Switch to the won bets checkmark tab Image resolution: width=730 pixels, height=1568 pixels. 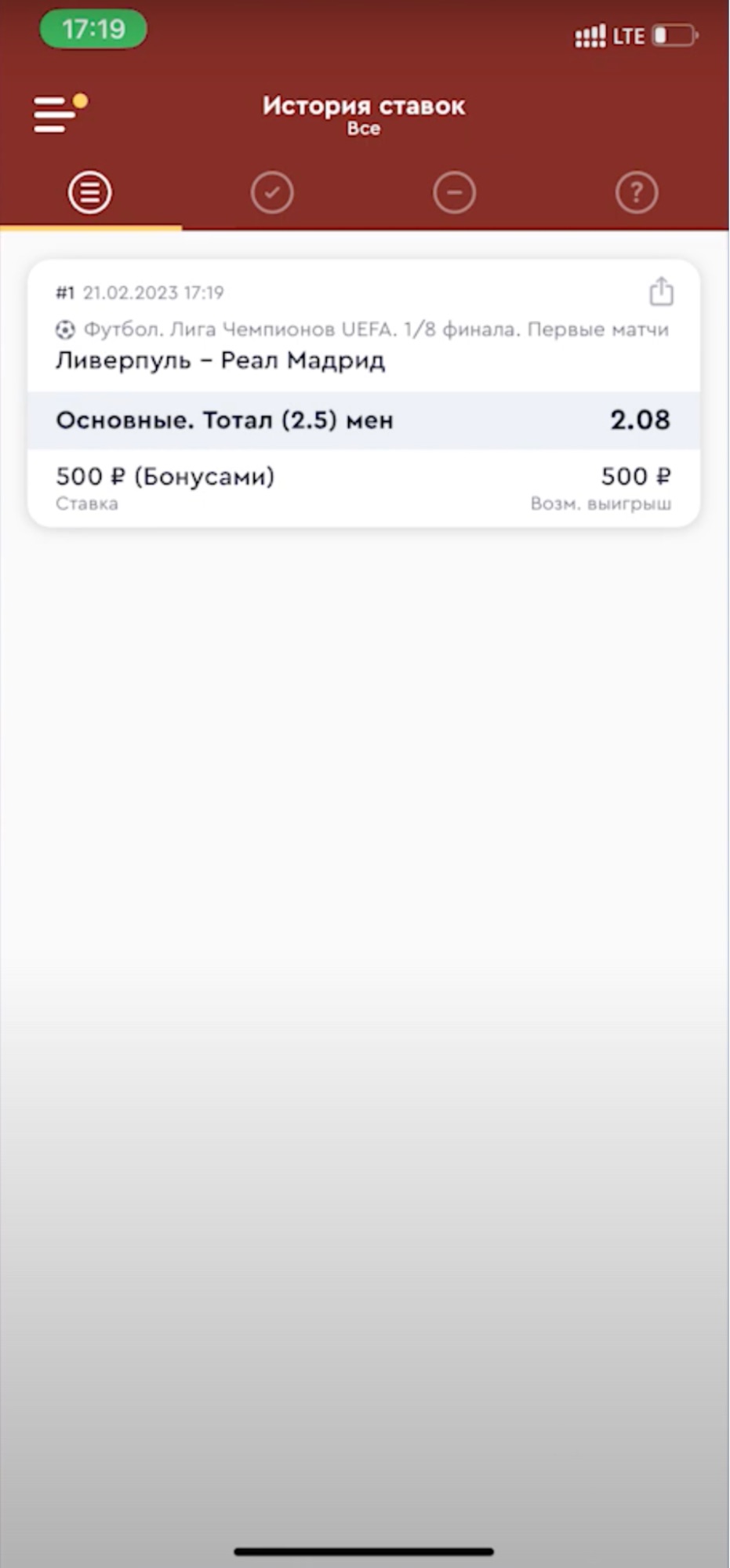pos(272,193)
